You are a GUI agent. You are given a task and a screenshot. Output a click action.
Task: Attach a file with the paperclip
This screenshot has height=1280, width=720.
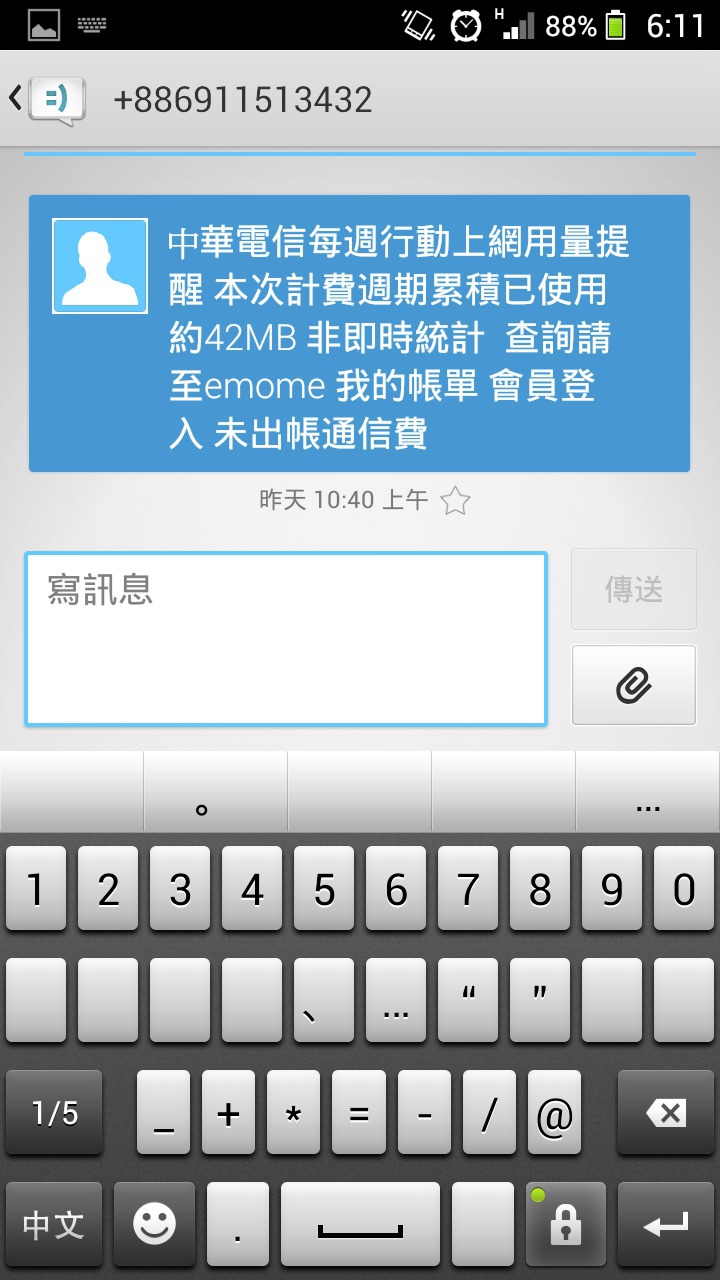634,685
